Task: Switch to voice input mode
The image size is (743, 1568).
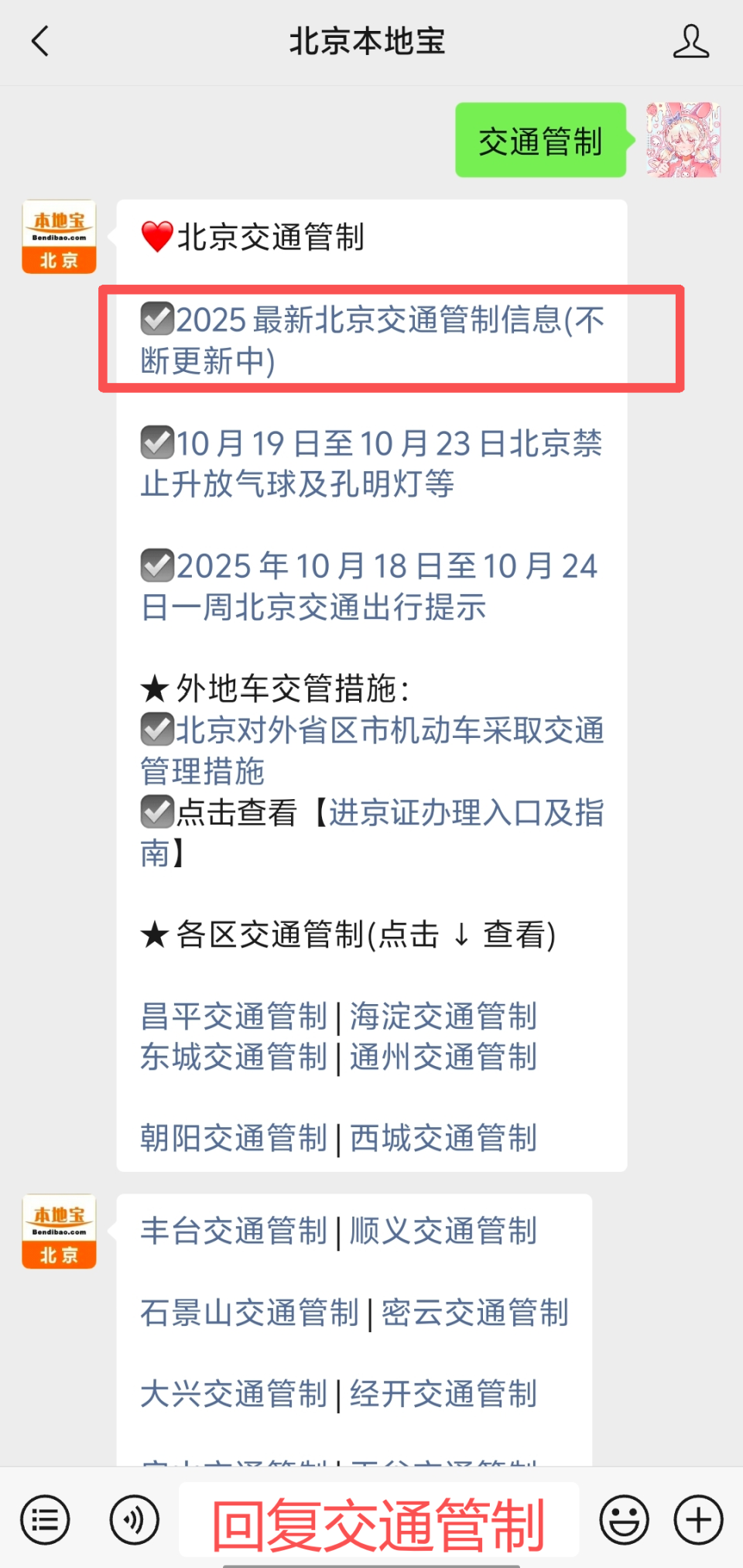Action: (133, 1518)
